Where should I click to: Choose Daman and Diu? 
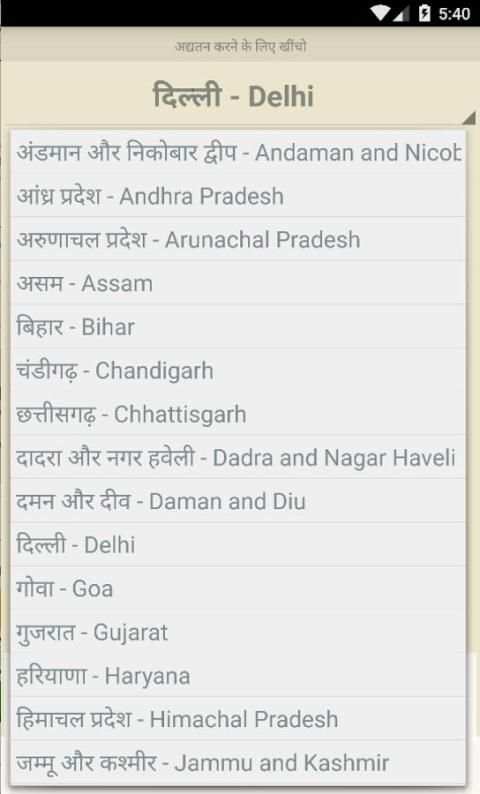[x=237, y=500]
